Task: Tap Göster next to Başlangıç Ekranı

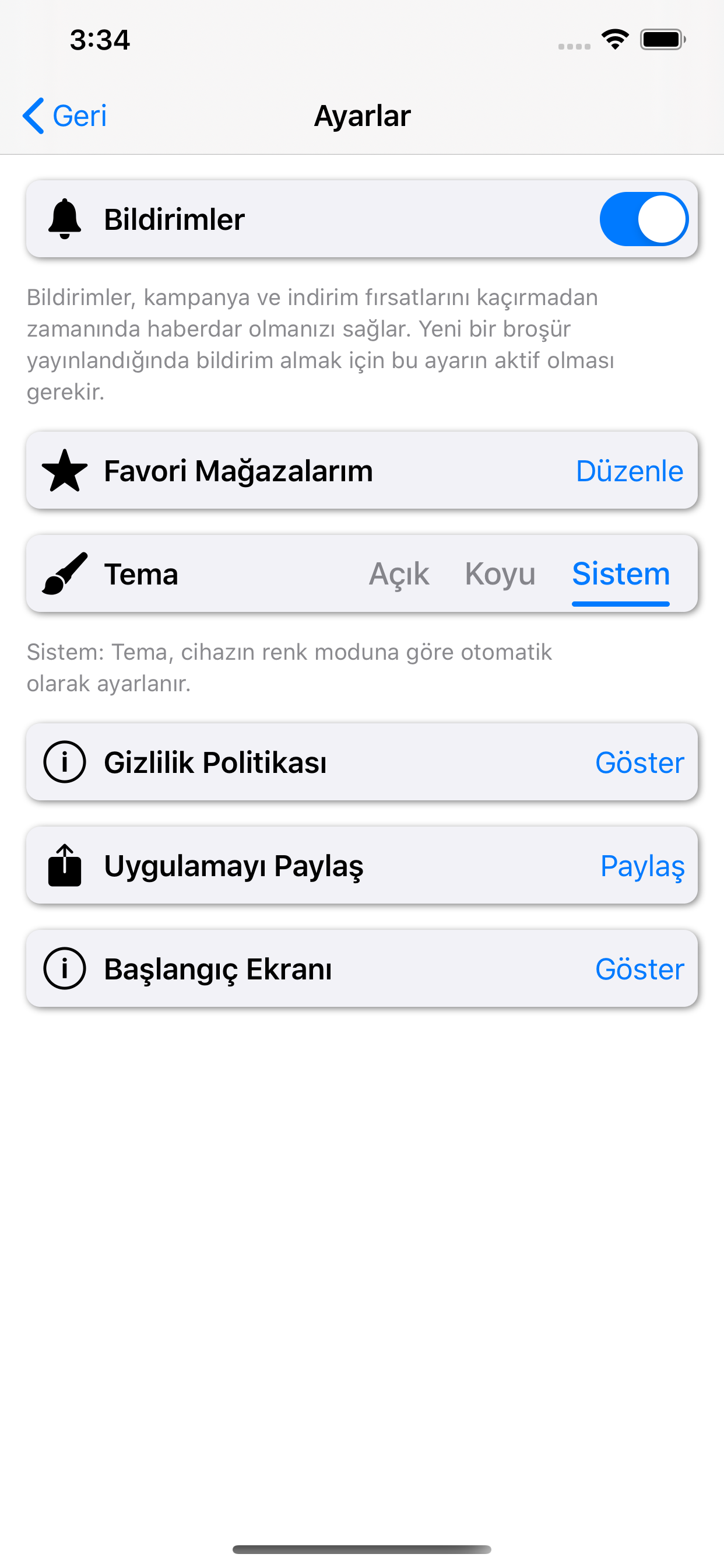Action: tap(640, 968)
